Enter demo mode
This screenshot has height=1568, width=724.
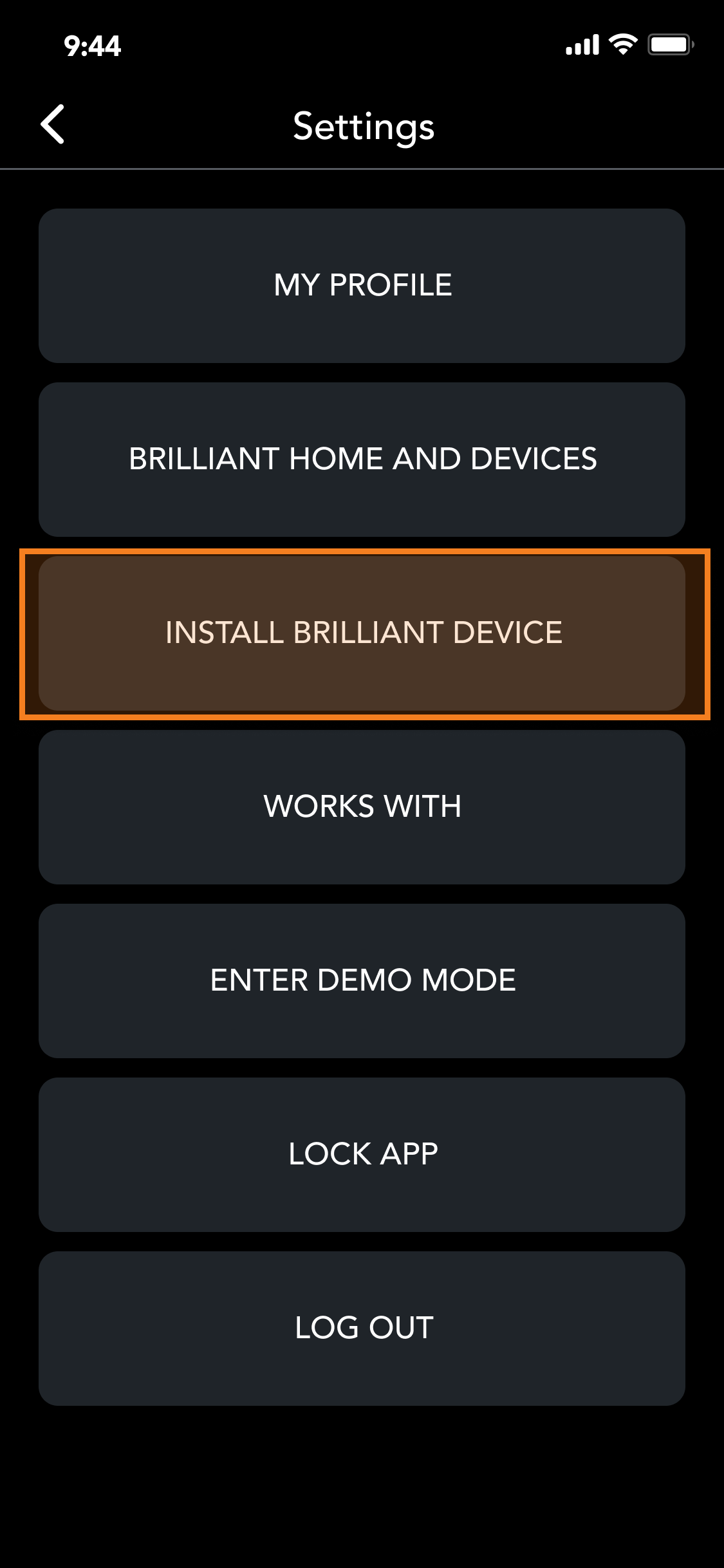(x=362, y=981)
